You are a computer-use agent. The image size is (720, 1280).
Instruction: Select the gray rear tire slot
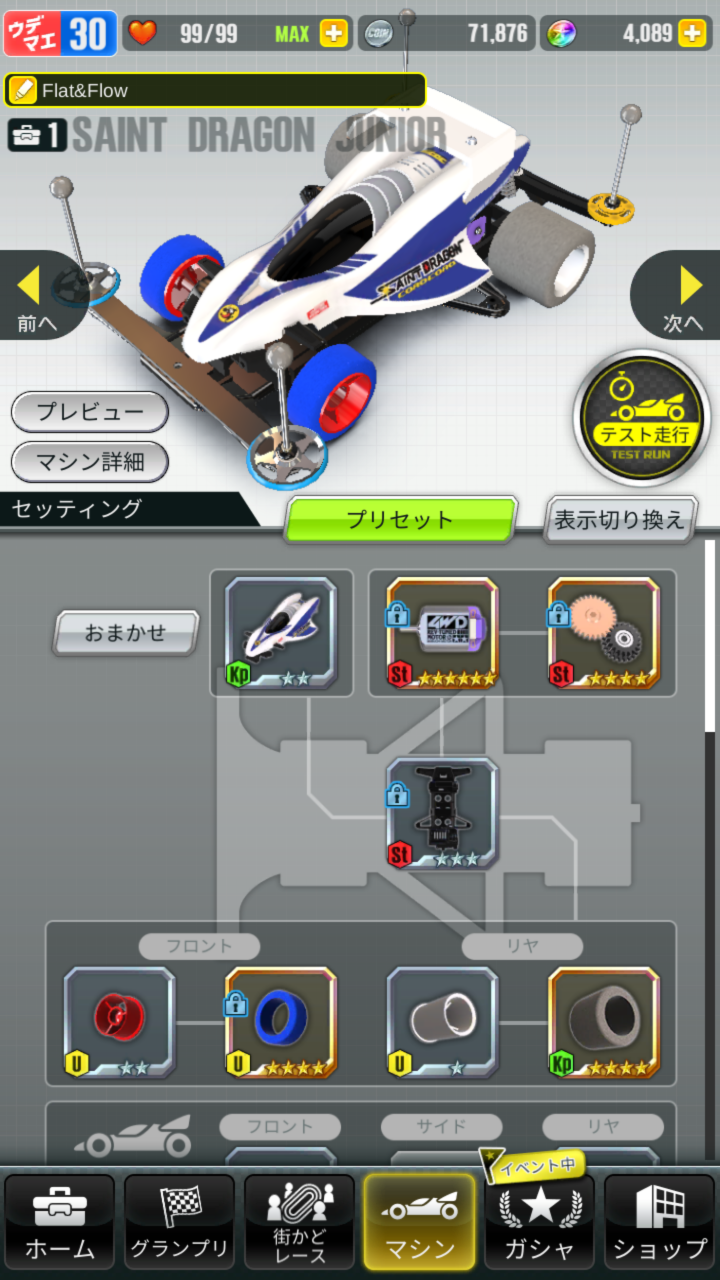click(604, 1022)
